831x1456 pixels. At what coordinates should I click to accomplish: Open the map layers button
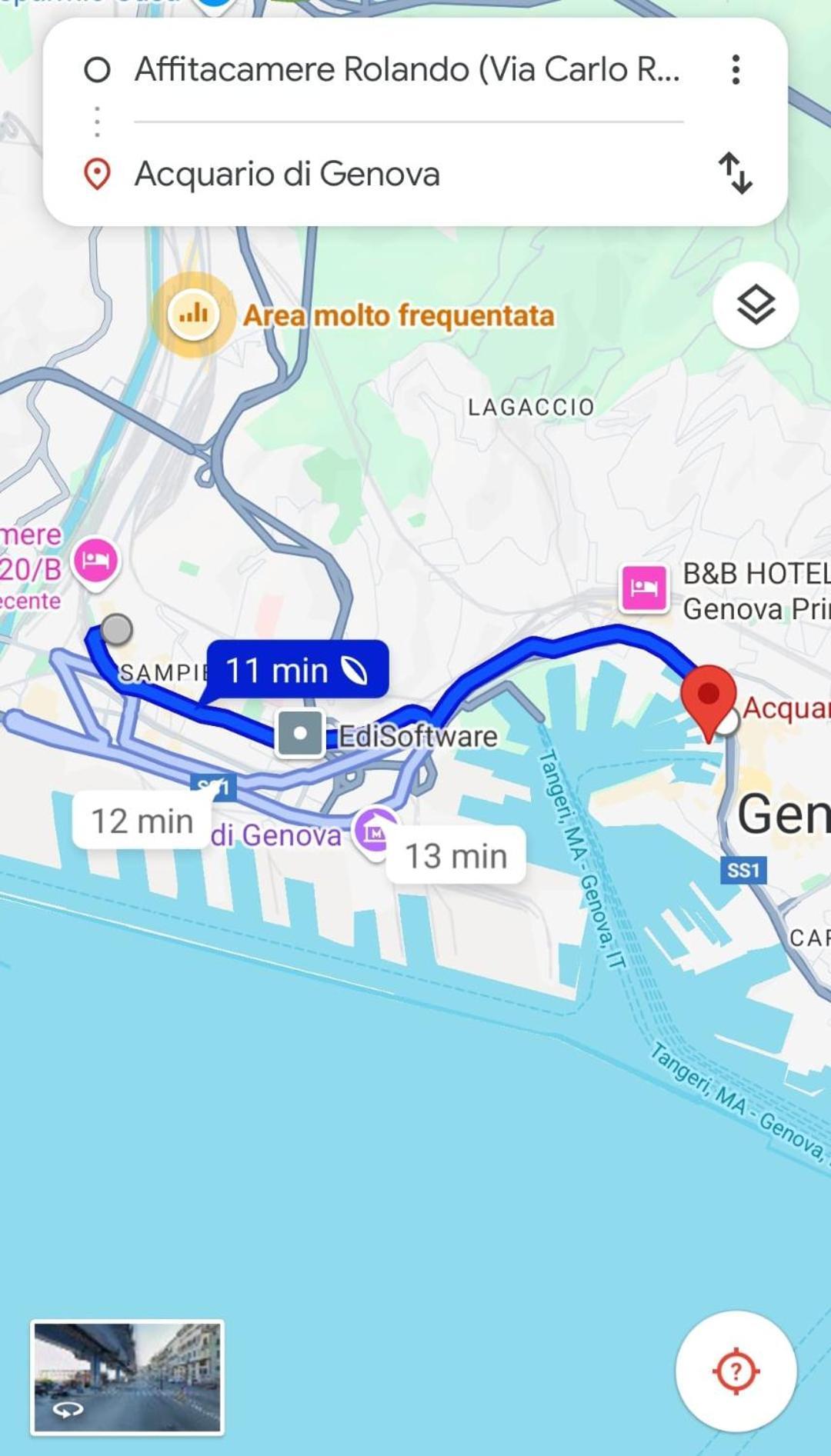point(756,305)
